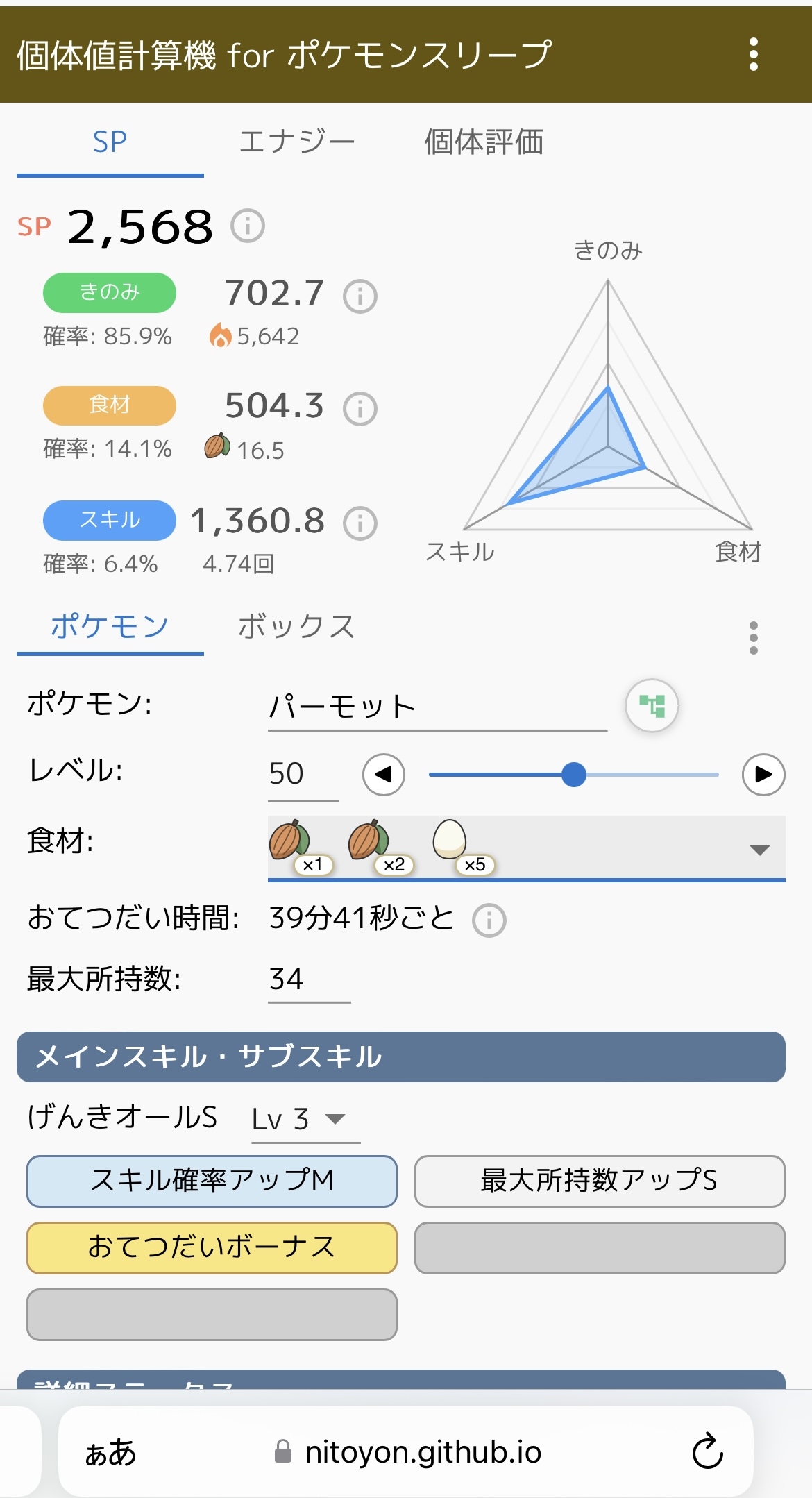812x1498 pixels.
Task: Select the スキル確率アップM sub skill
Action: pyautogui.click(x=212, y=1181)
